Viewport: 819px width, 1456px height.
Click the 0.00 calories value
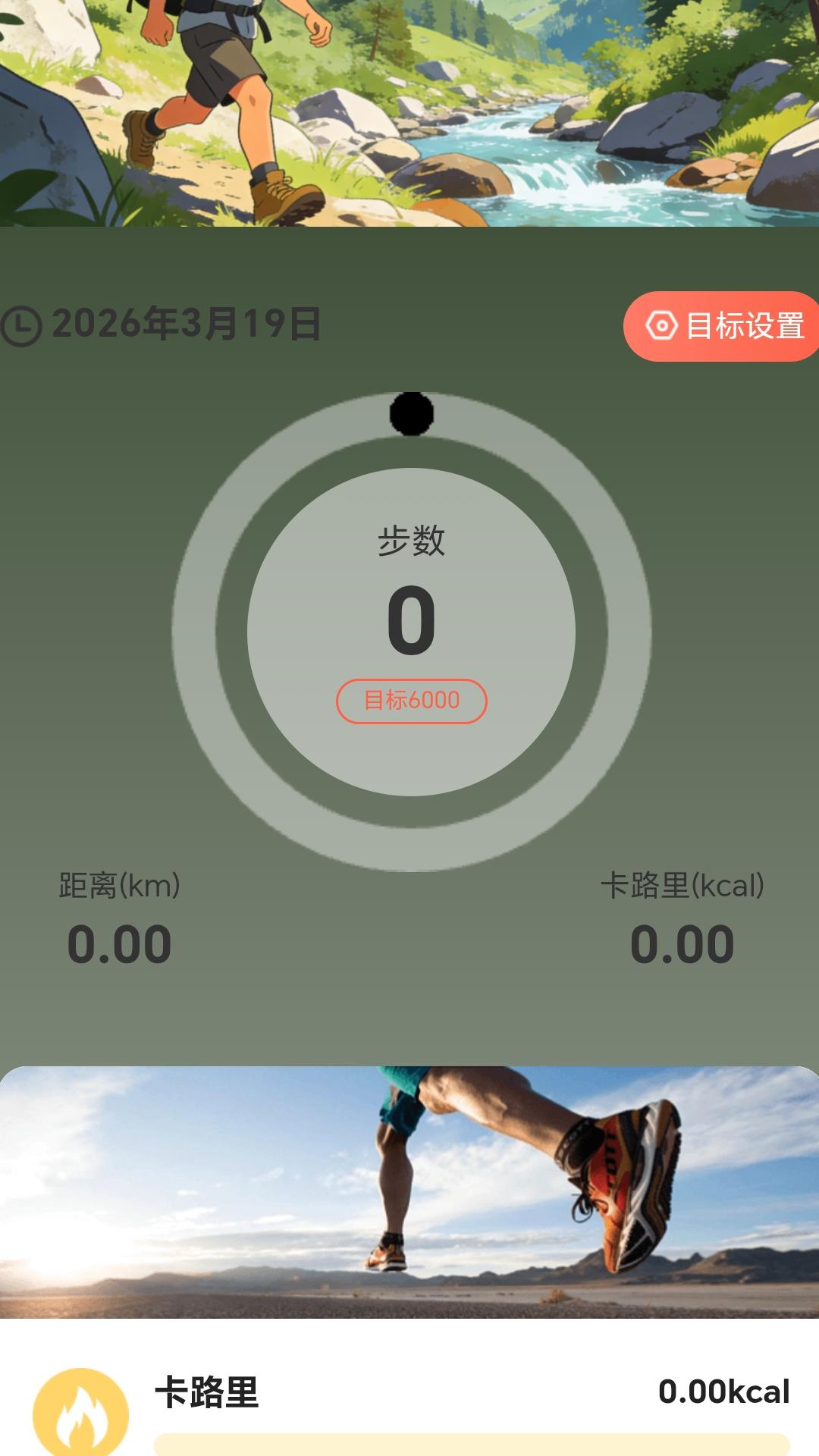tap(682, 944)
